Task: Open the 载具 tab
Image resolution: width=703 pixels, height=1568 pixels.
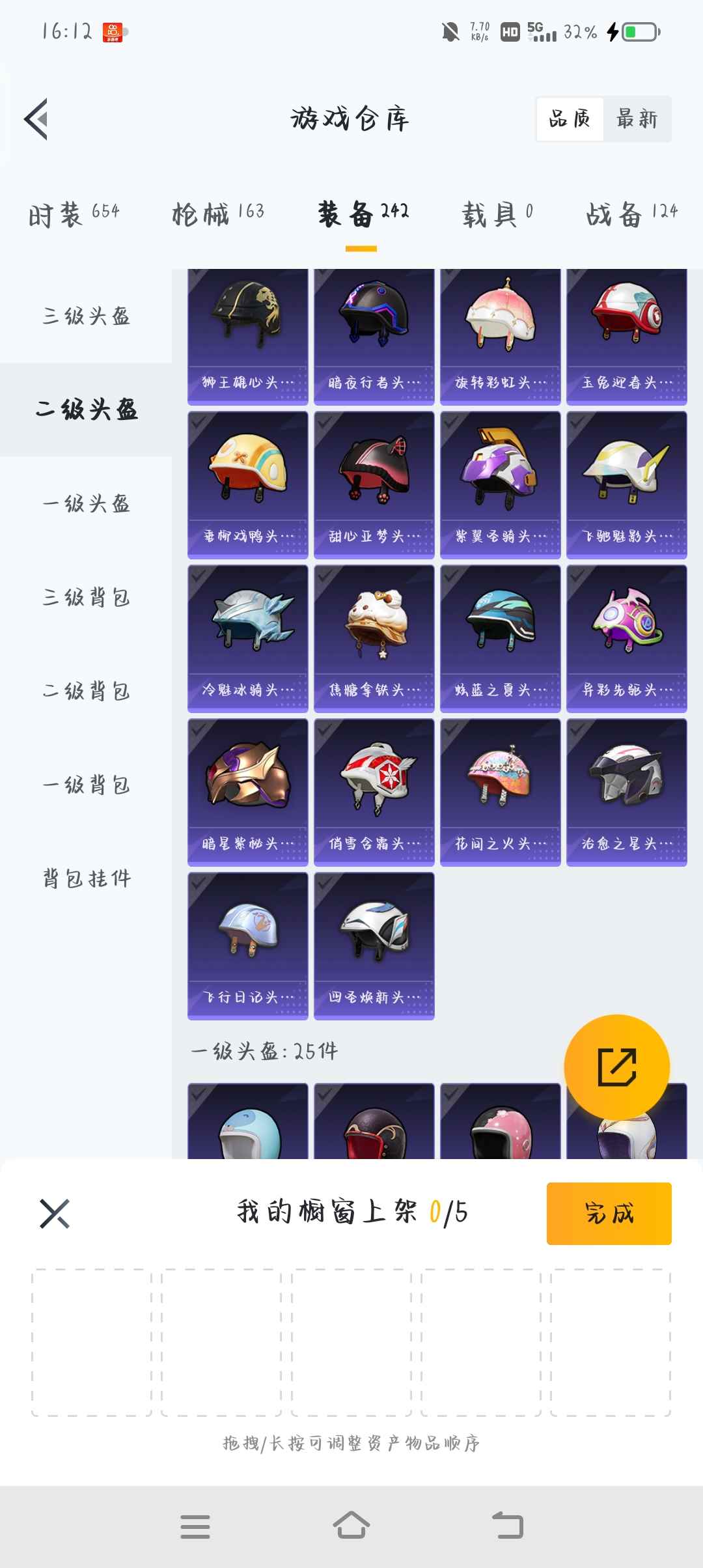Action: 497,213
